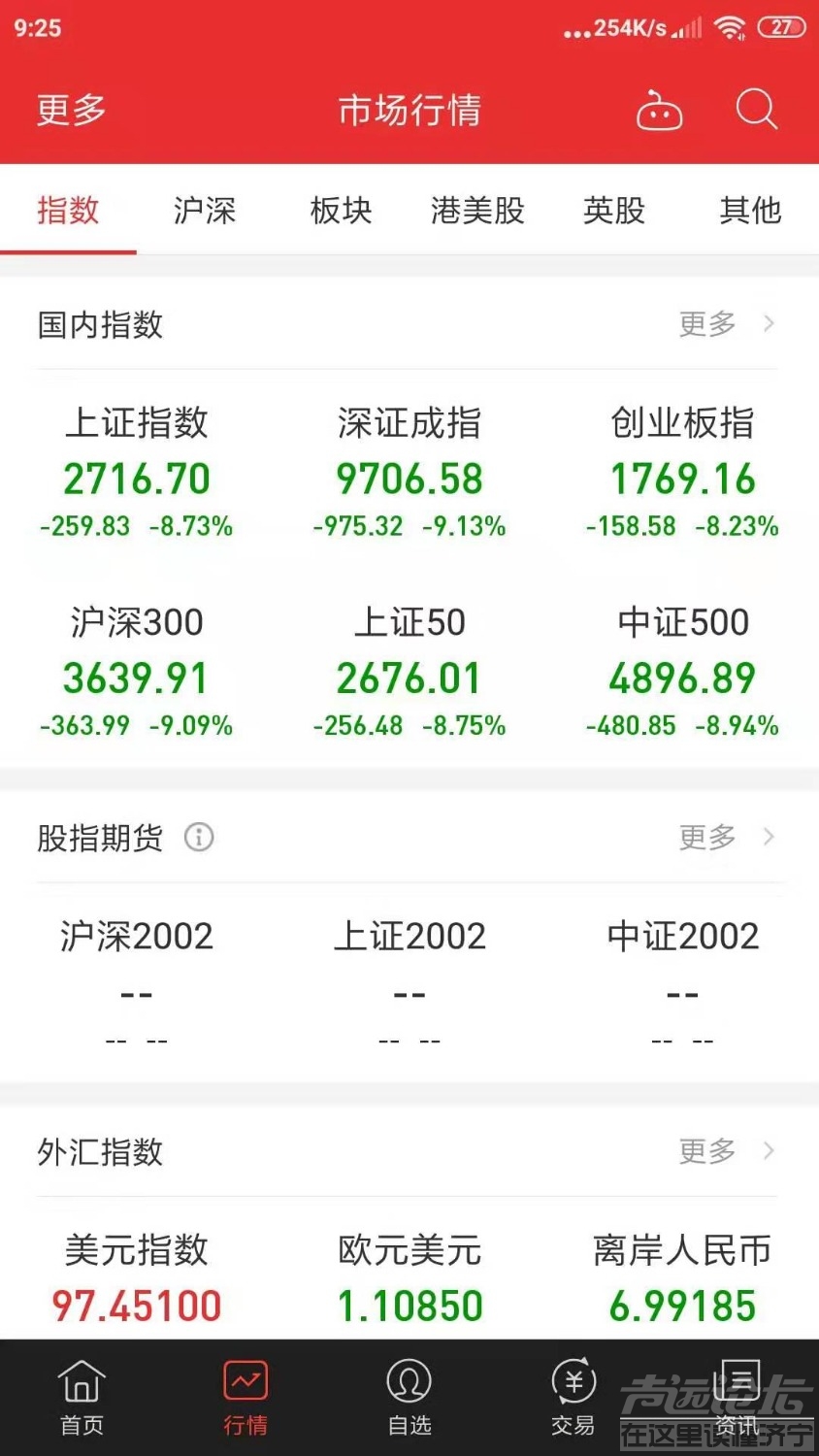
Task: Open the 交易 trading tab
Action: [x=573, y=1398]
